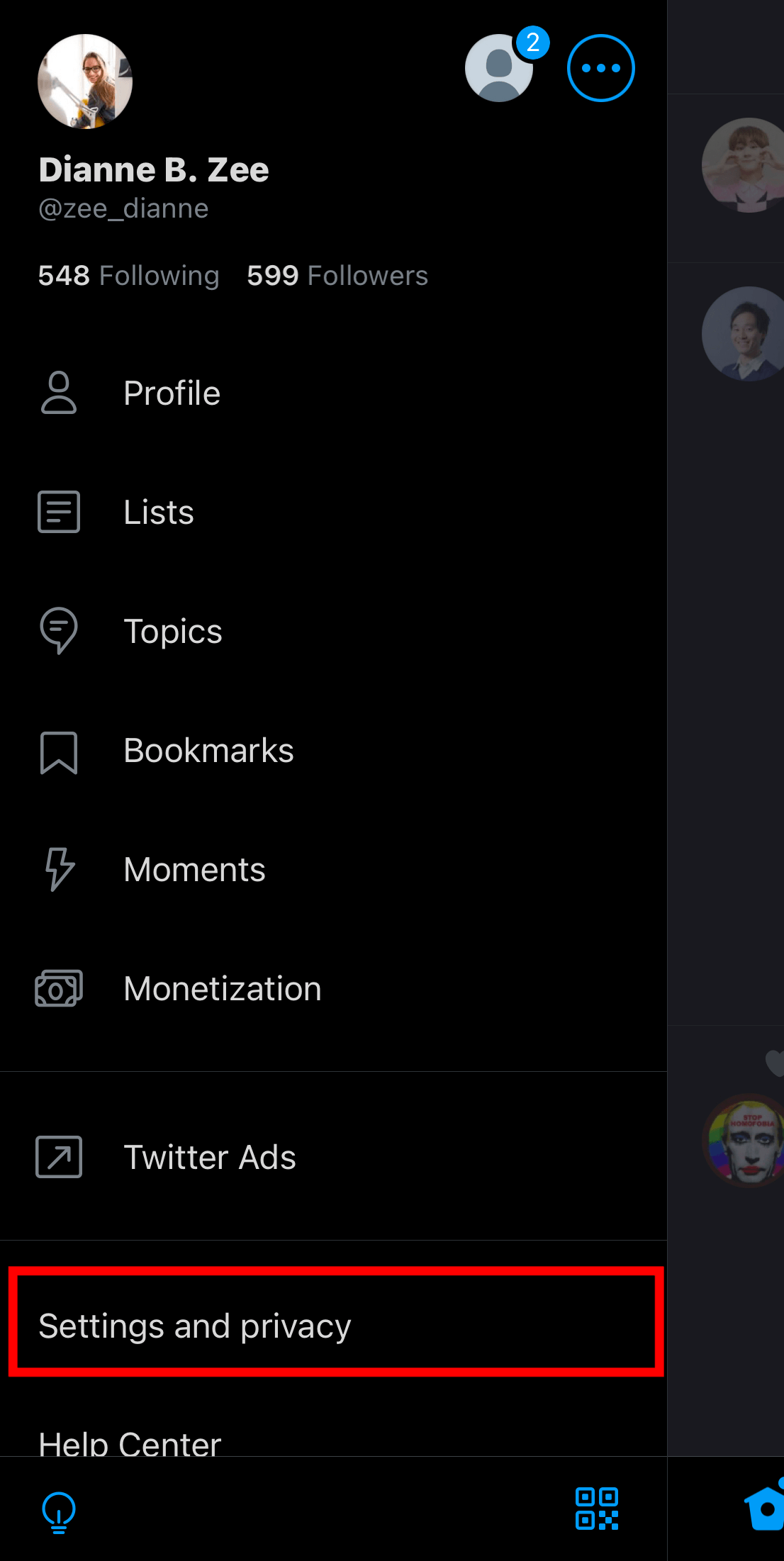Image resolution: width=784 pixels, height=1561 pixels.
Task: Open Bookmarks
Action: click(208, 751)
